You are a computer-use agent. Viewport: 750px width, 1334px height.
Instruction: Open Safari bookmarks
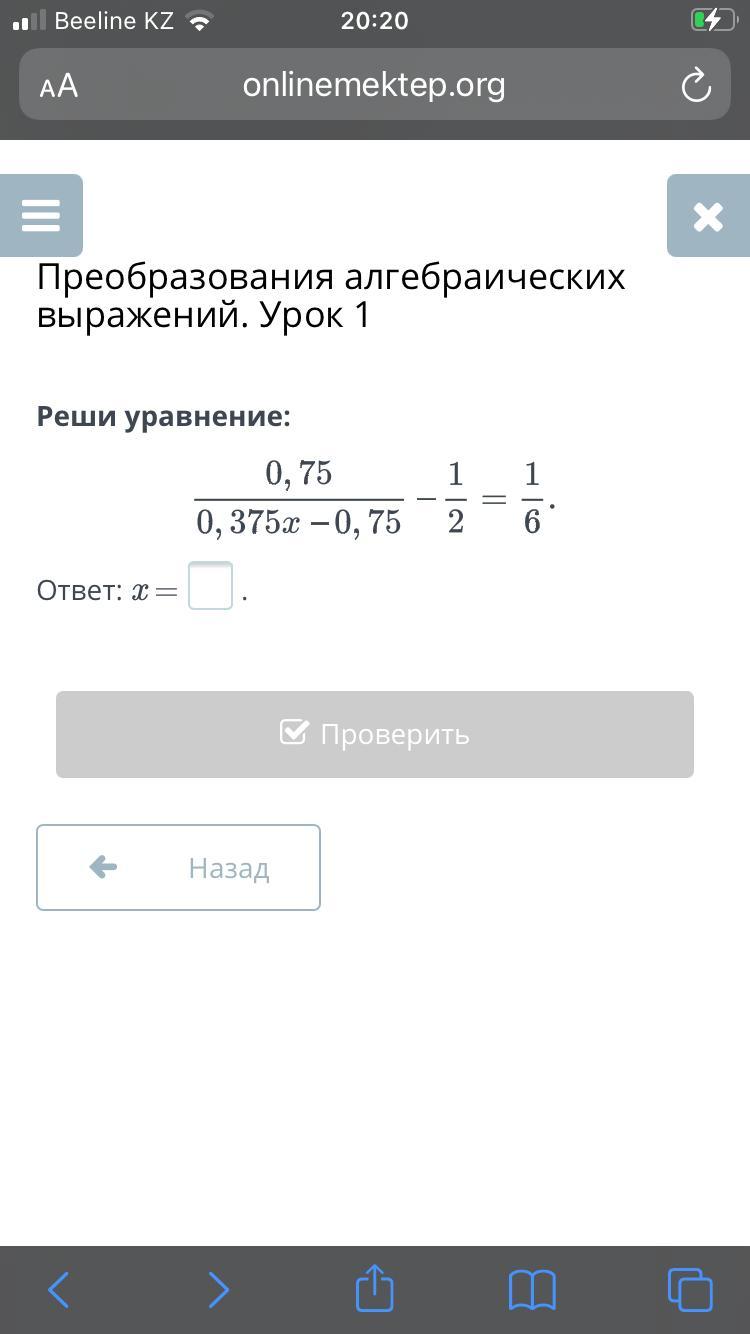pos(532,1290)
